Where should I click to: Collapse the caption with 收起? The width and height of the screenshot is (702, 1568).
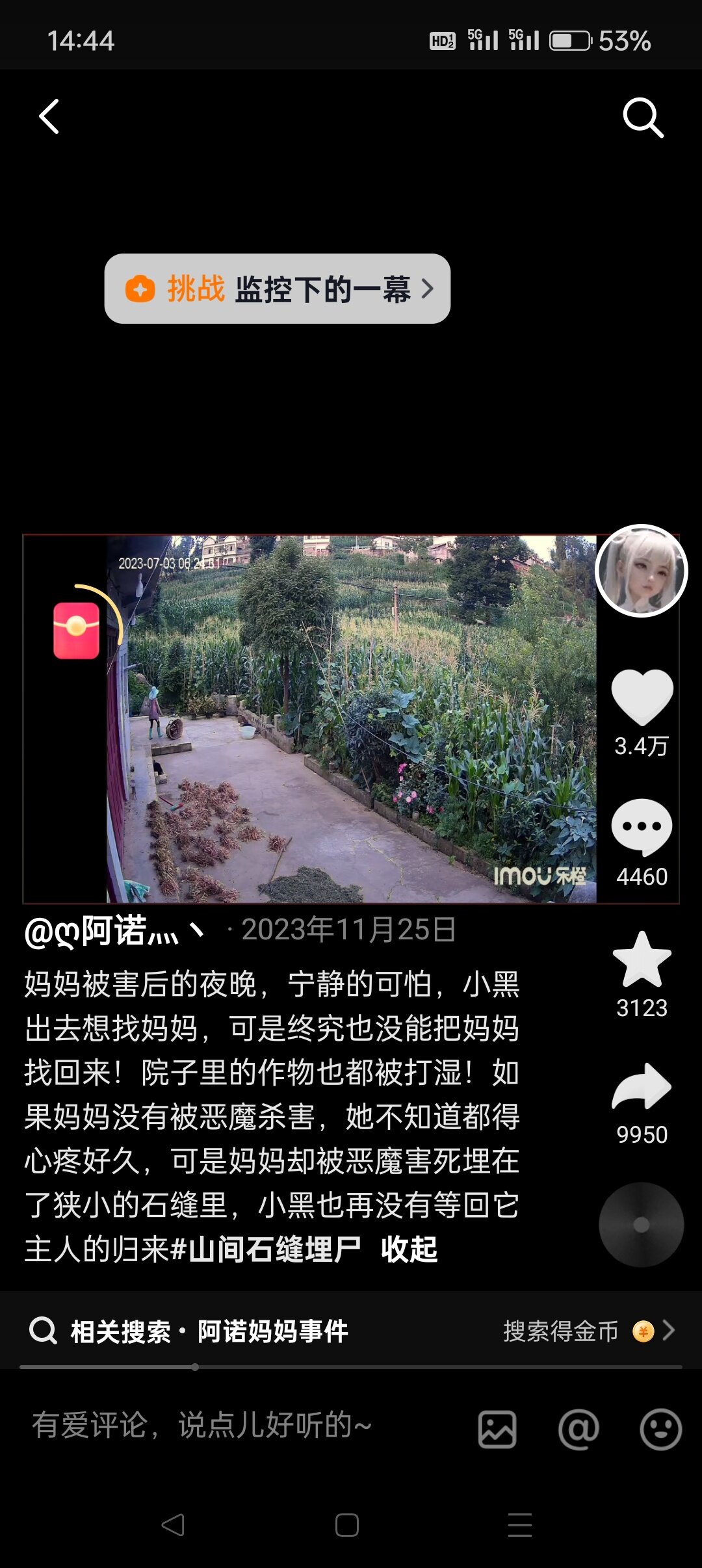click(409, 1249)
